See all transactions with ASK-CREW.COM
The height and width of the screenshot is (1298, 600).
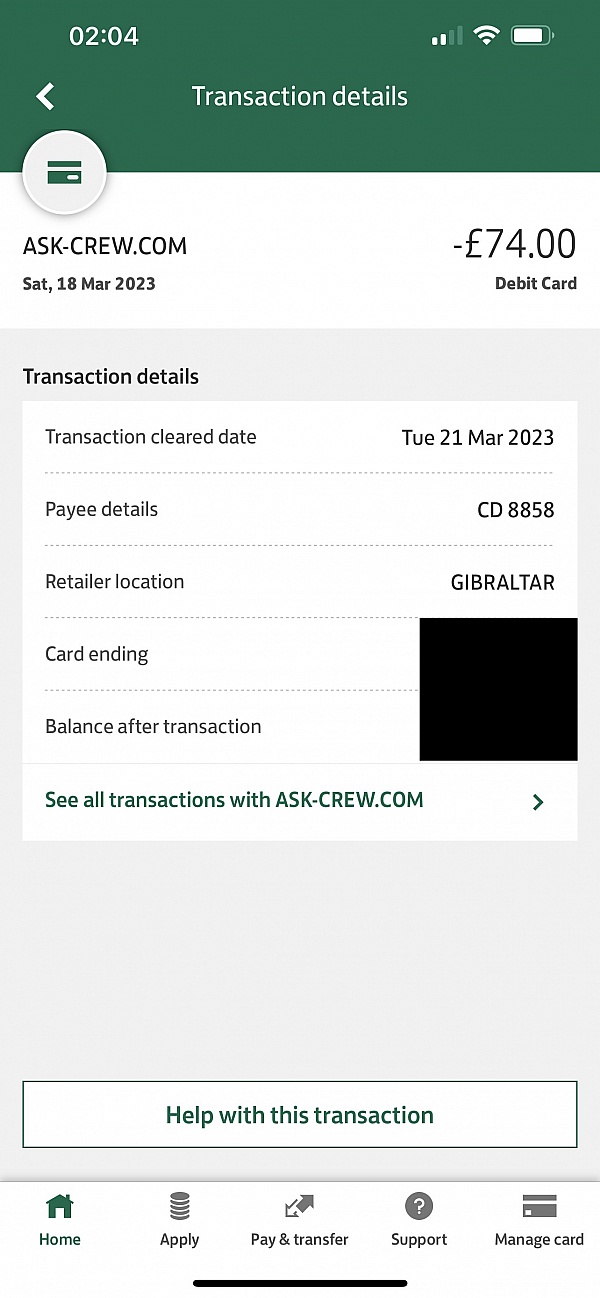pos(298,801)
